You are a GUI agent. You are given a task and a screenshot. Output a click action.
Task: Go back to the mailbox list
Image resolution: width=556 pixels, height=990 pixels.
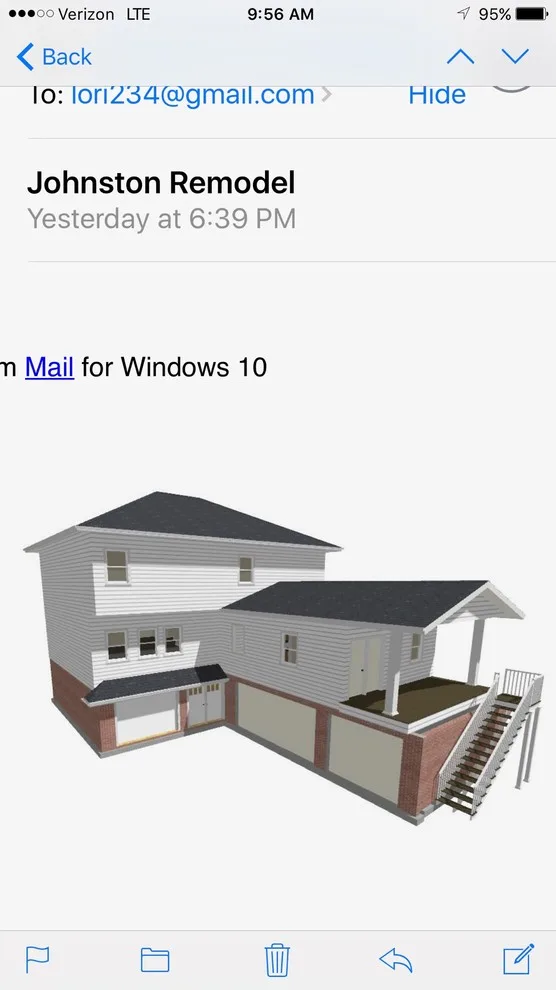pyautogui.click(x=54, y=57)
